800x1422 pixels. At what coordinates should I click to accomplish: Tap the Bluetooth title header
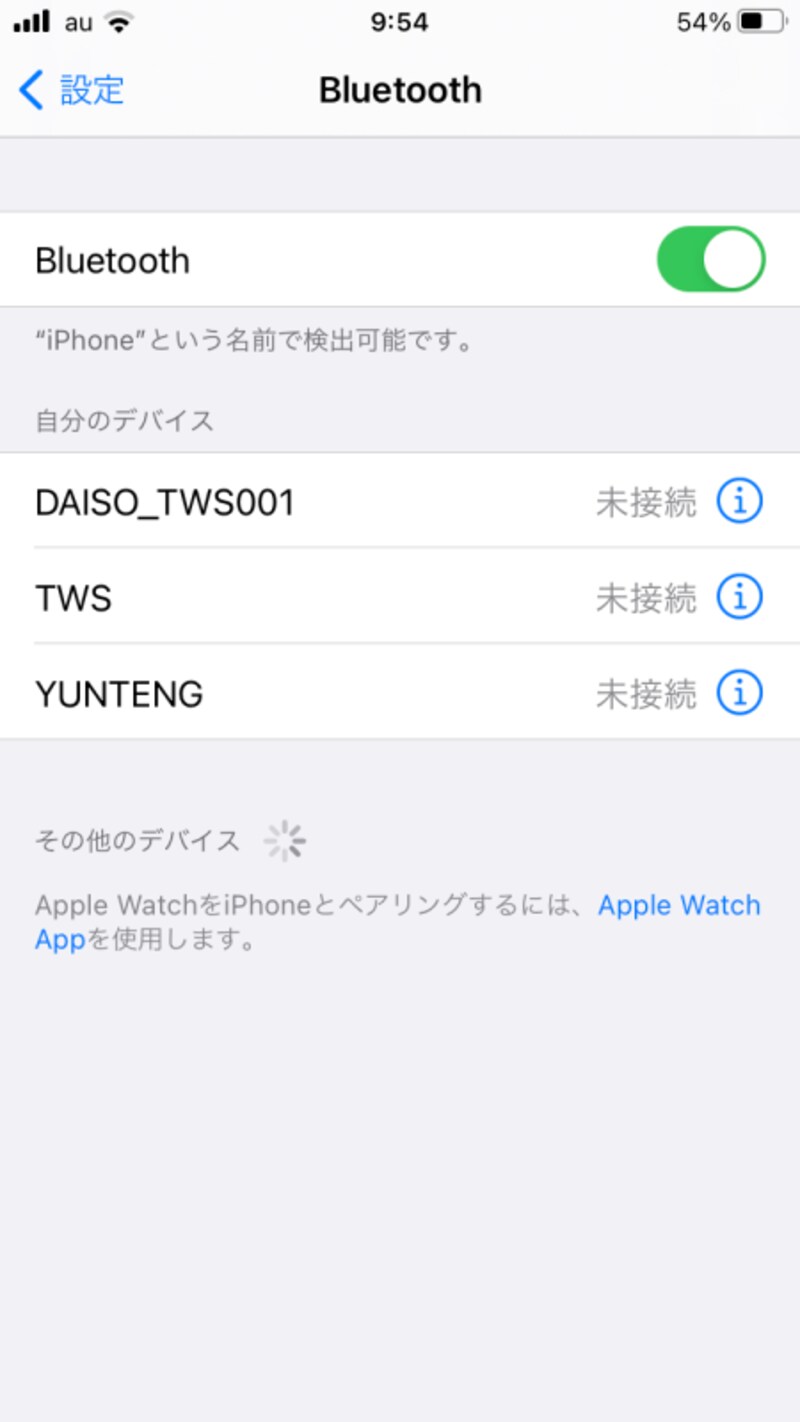pos(400,89)
